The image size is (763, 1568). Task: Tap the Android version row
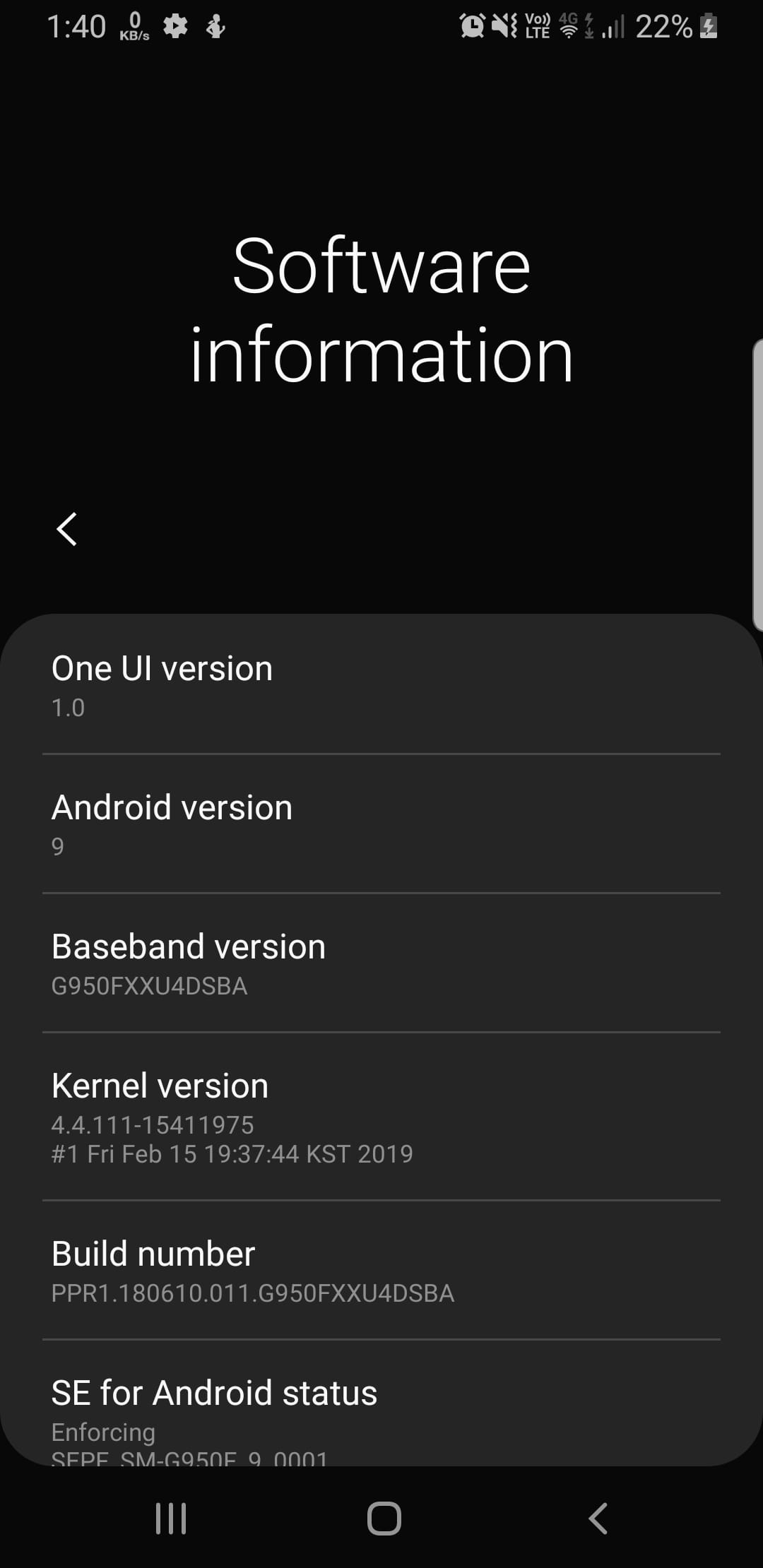tap(381, 824)
